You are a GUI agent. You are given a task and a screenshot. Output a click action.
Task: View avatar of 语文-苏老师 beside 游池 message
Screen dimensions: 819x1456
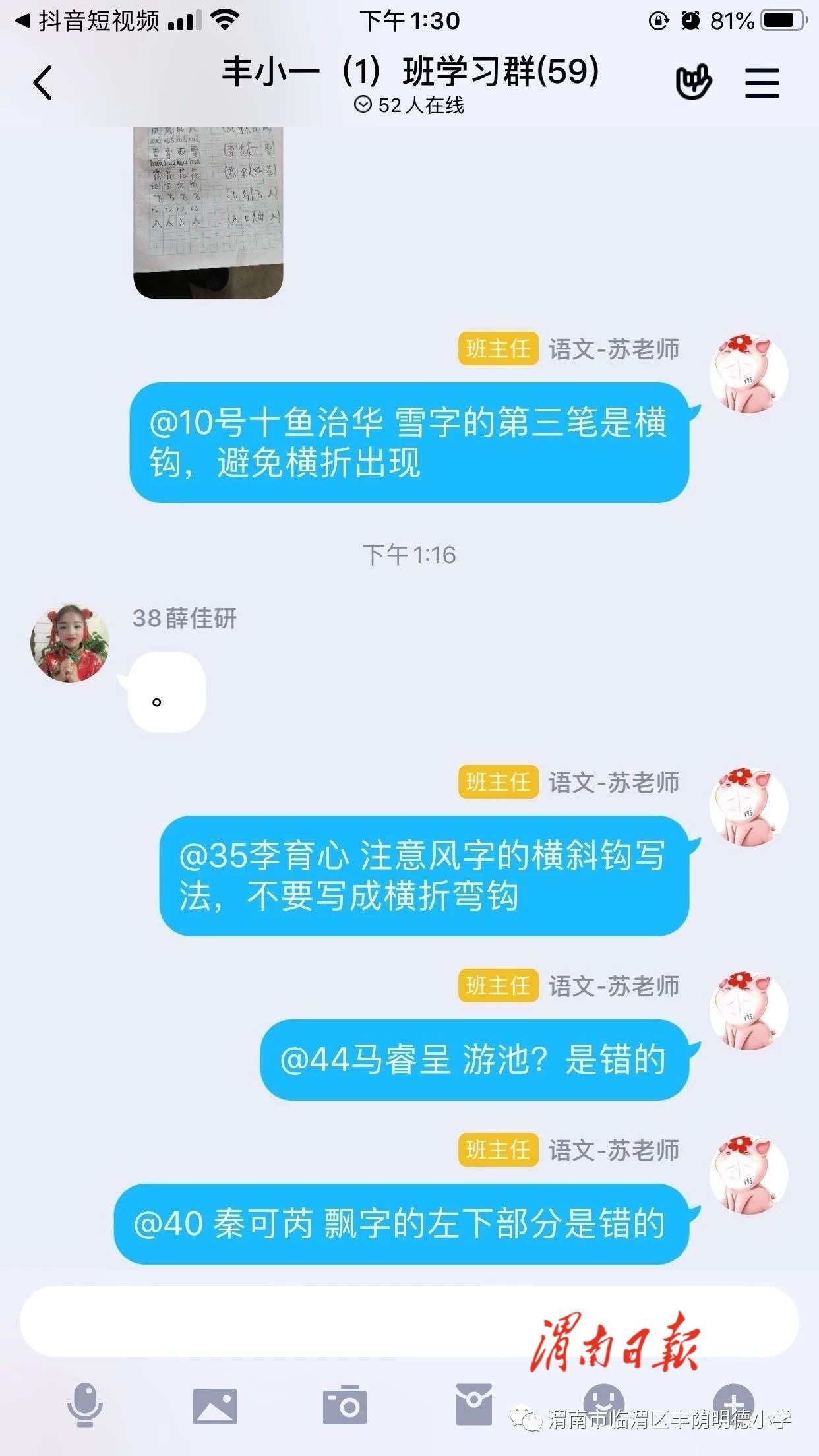[748, 1011]
